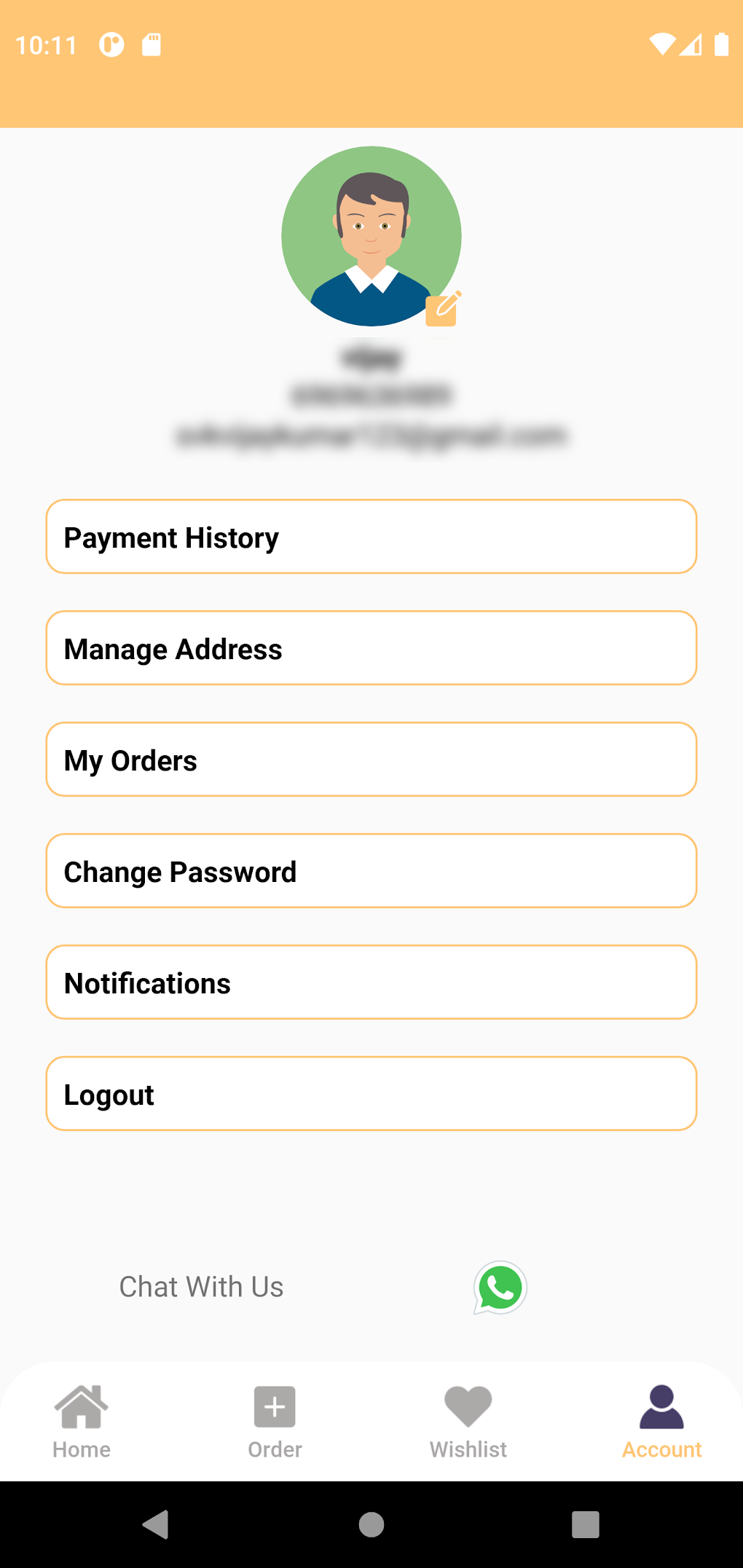The width and height of the screenshot is (743, 1568).
Task: Open WhatsApp chat icon
Action: pos(500,1287)
